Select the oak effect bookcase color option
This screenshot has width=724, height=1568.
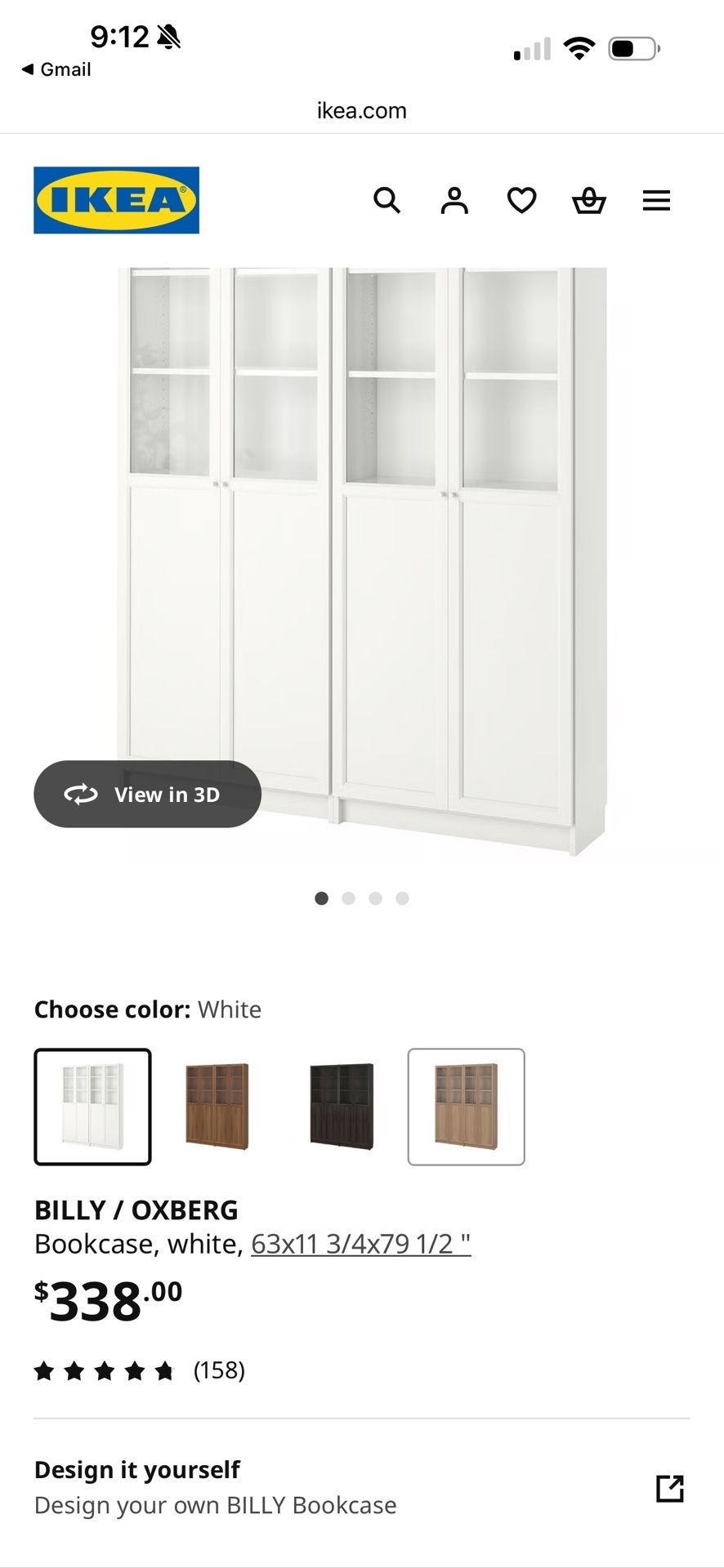coord(466,1105)
